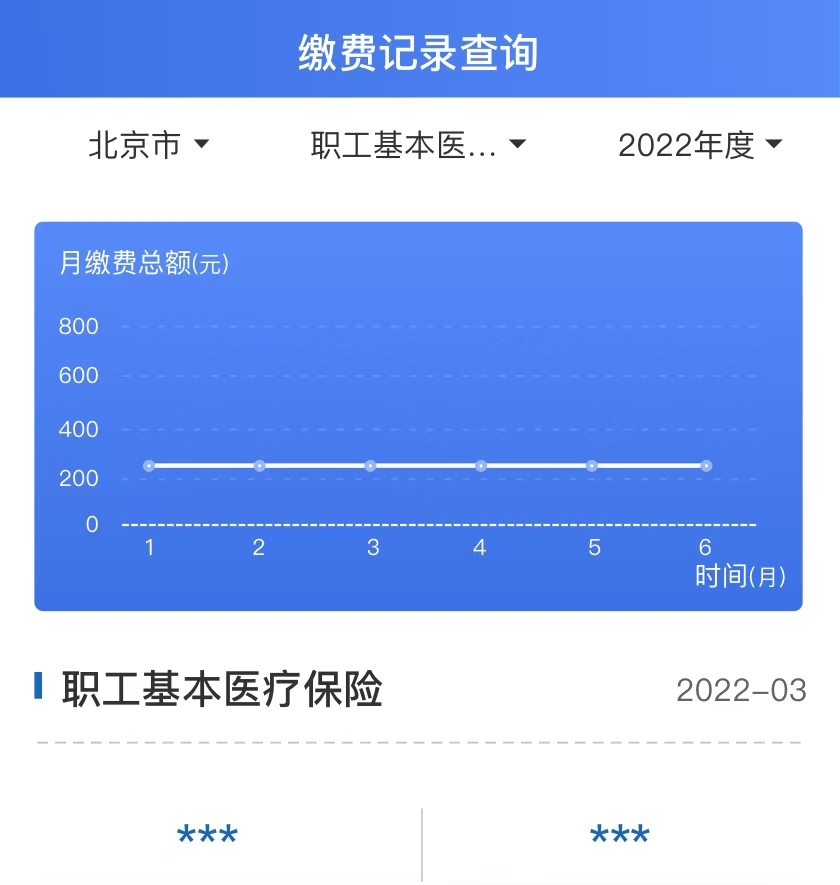Image resolution: width=840 pixels, height=885 pixels.
Task: Tap the left masked *** value
Action: 205,833
